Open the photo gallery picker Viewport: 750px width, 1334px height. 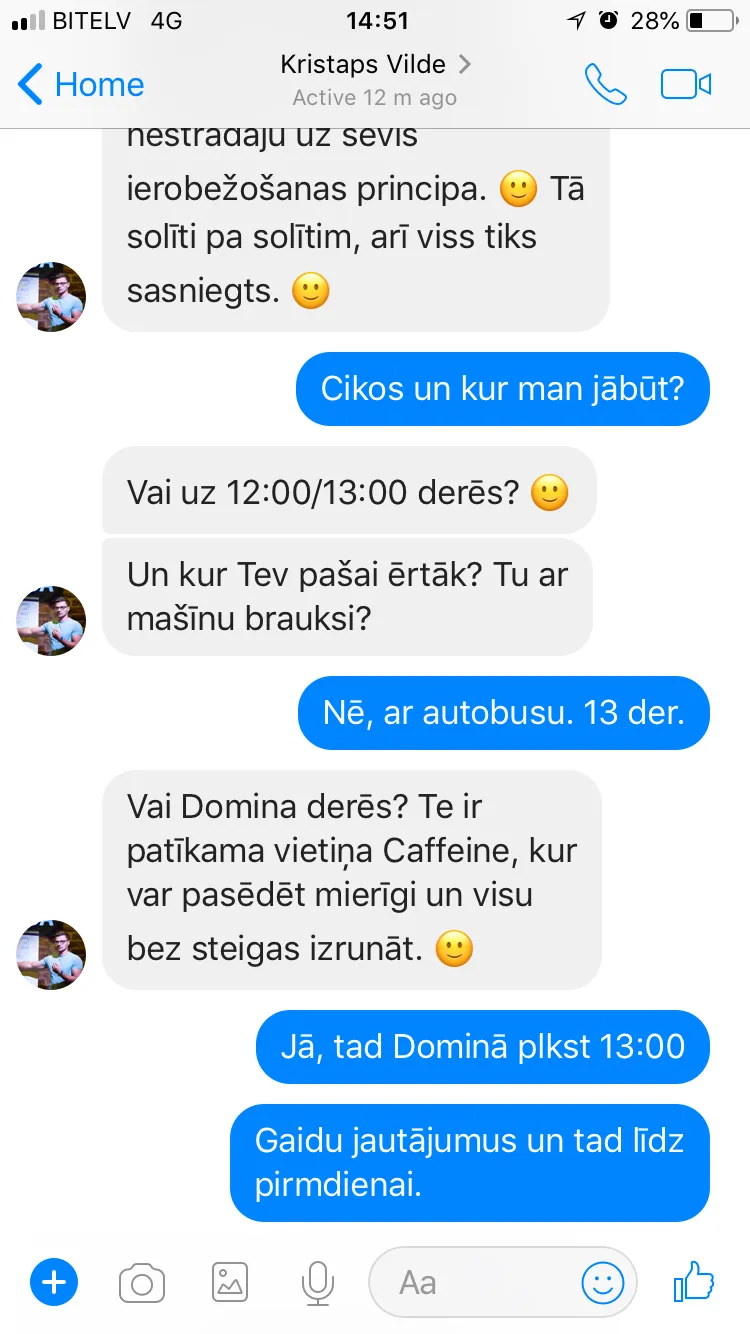pos(230,1282)
